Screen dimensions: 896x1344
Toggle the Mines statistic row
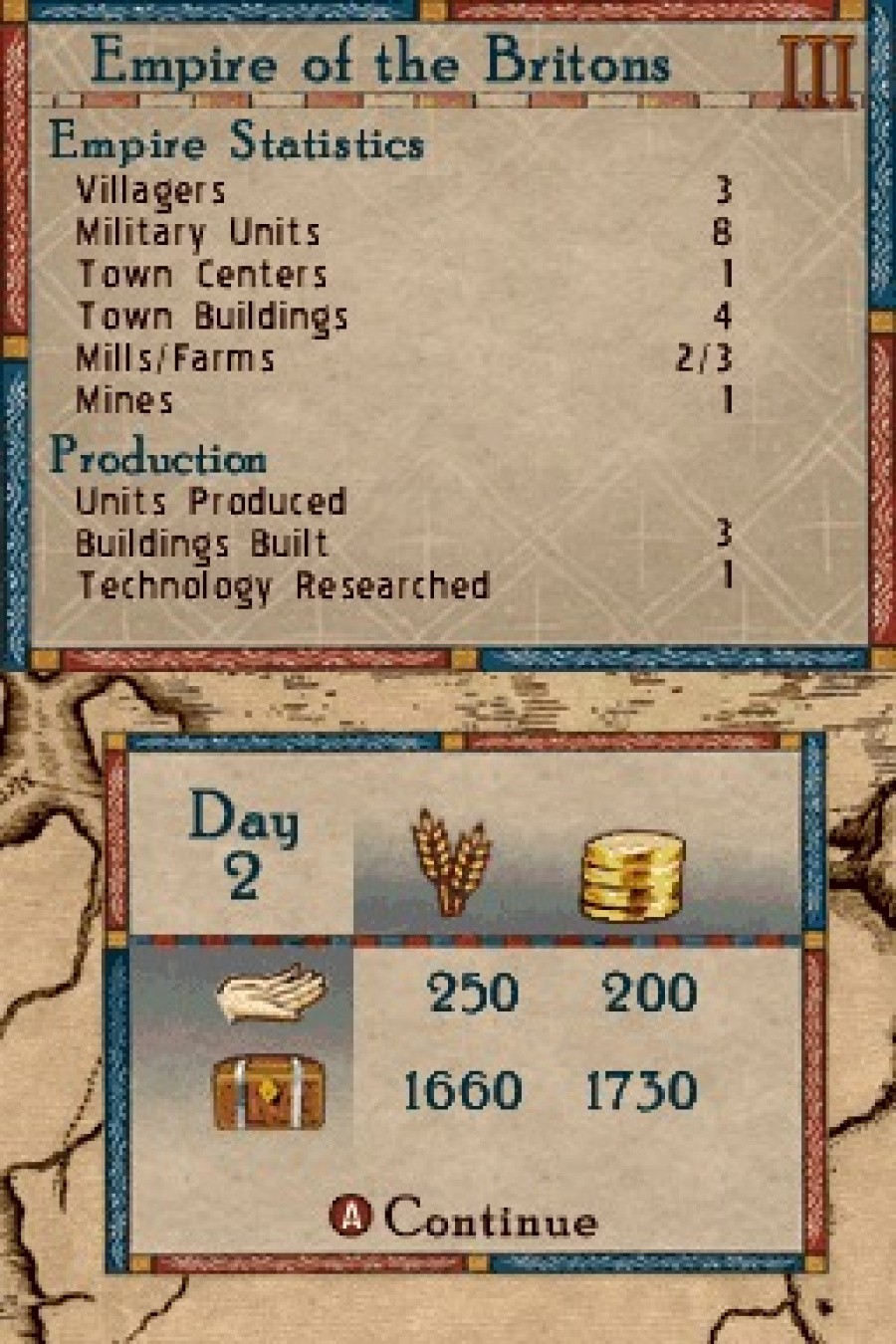pyautogui.click(x=125, y=401)
